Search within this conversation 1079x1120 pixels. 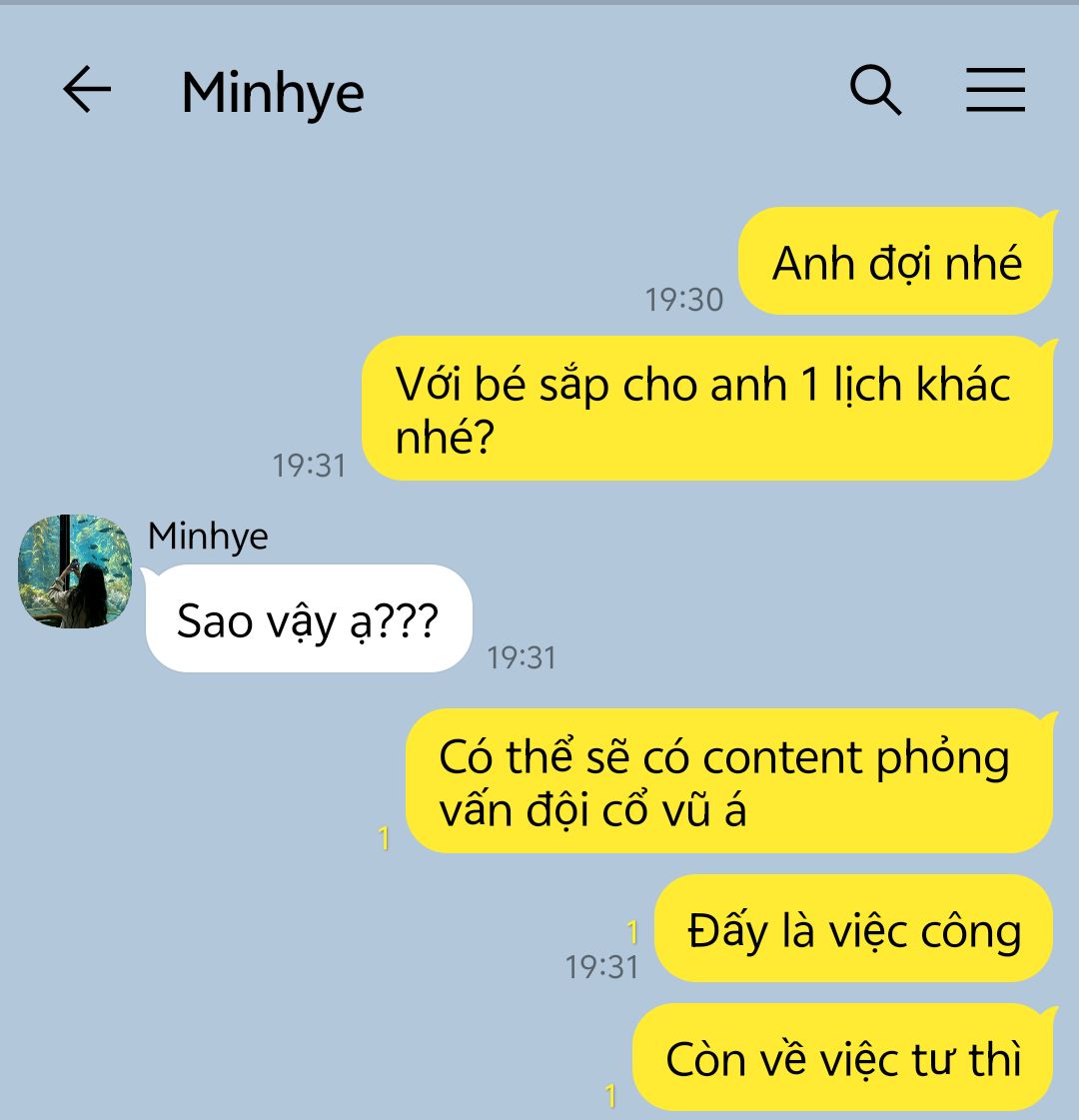(x=875, y=91)
